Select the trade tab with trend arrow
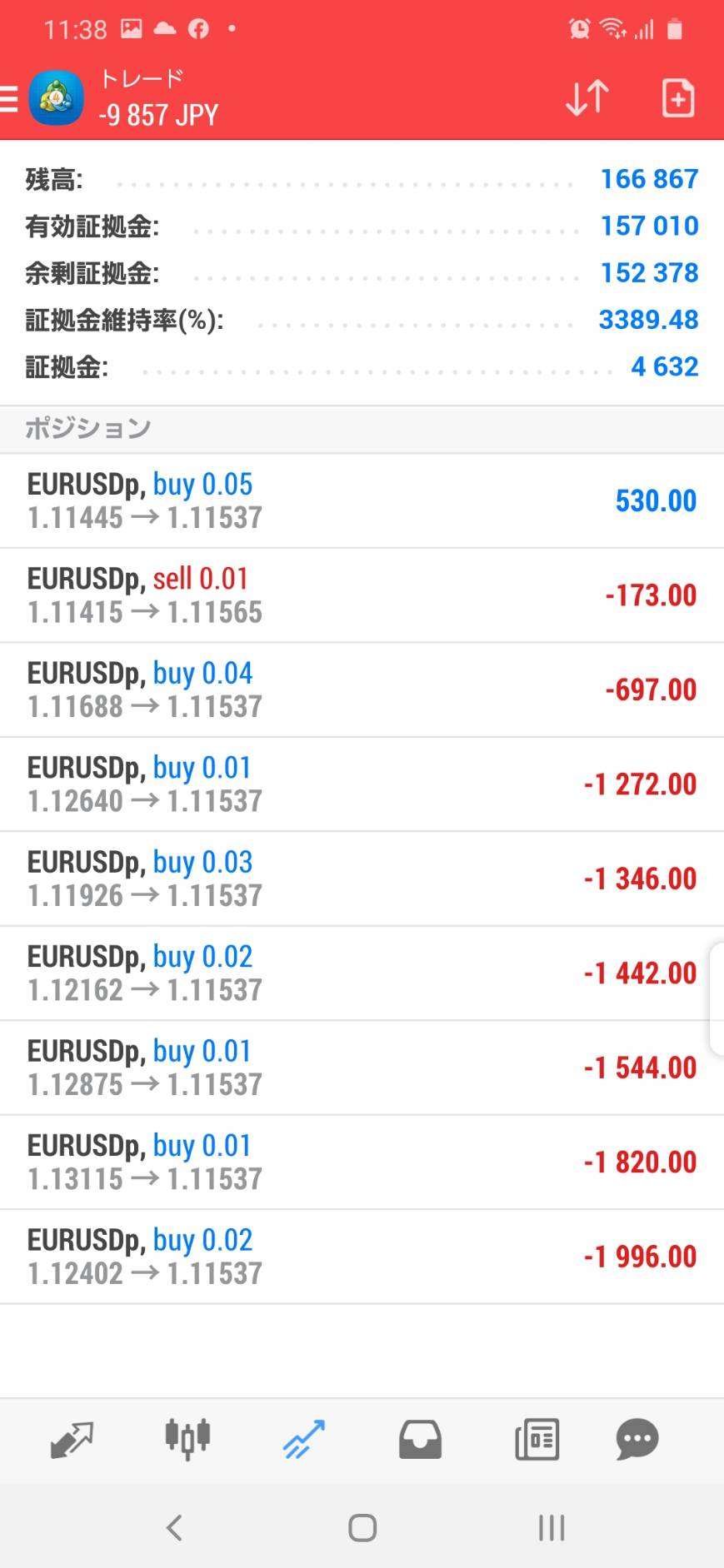This screenshot has width=724, height=1568. [303, 1440]
